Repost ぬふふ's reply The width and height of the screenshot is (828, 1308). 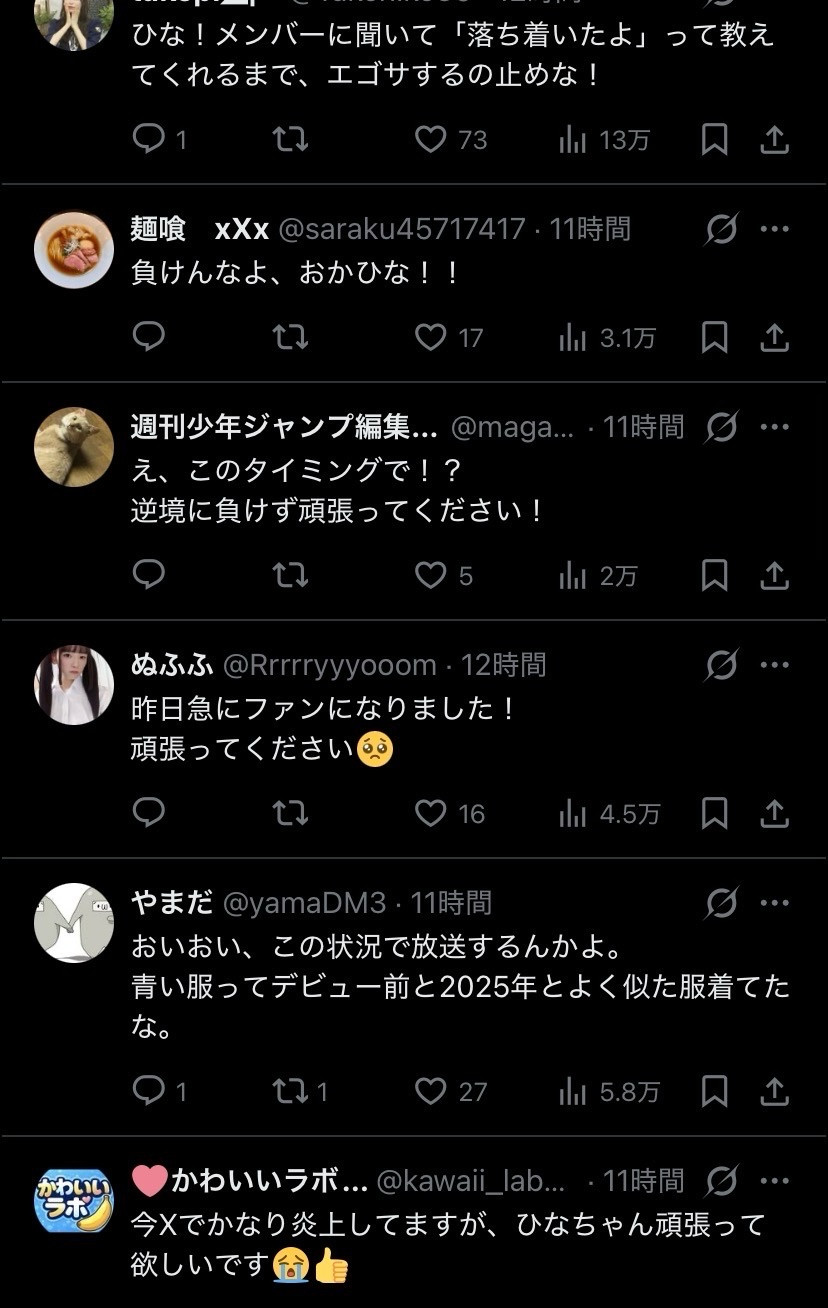coord(291,813)
